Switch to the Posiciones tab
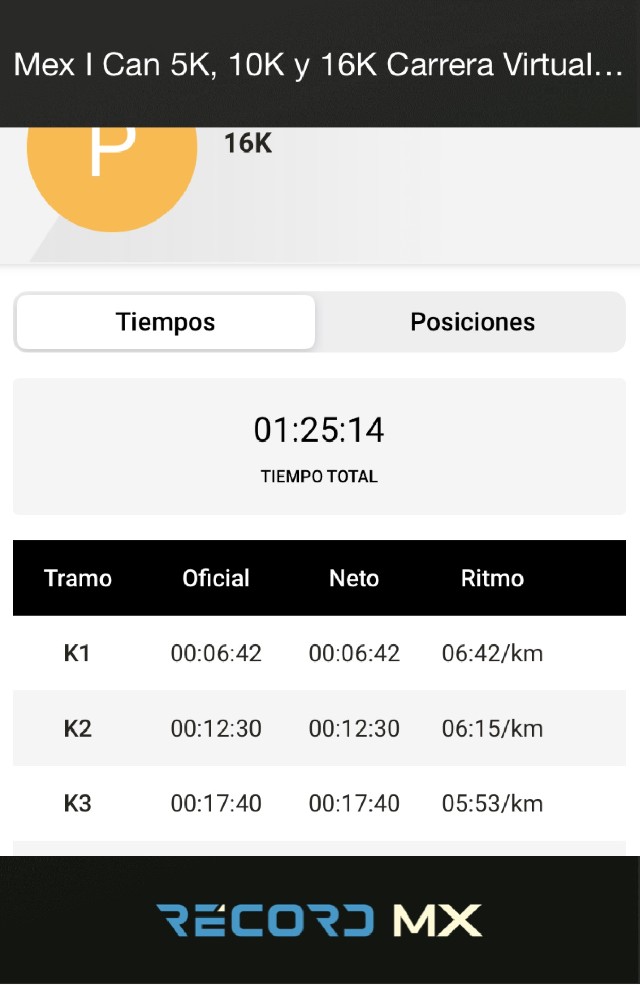Viewport: 640px width, 985px height. point(472,322)
